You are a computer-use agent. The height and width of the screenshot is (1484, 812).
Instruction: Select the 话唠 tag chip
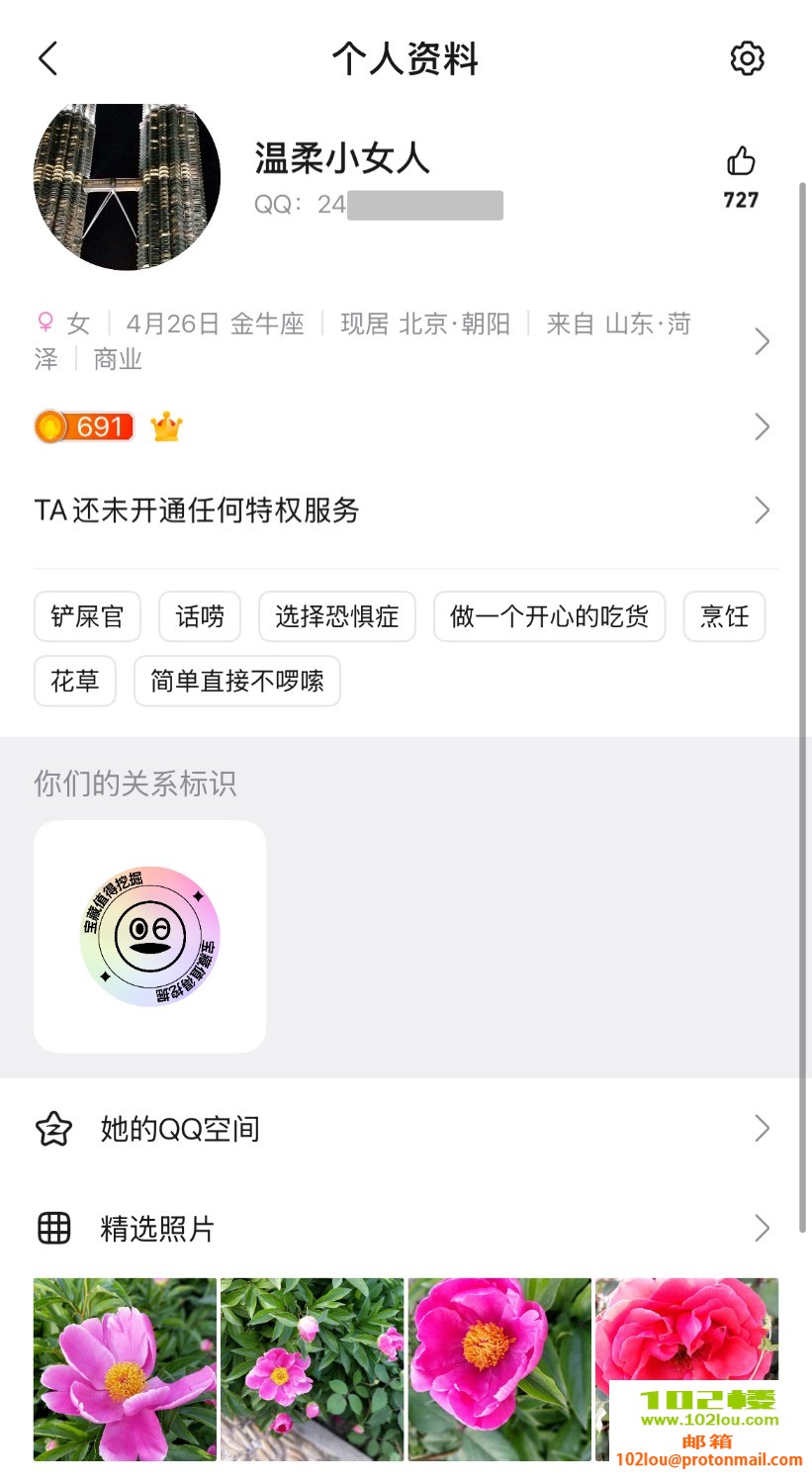tap(200, 616)
